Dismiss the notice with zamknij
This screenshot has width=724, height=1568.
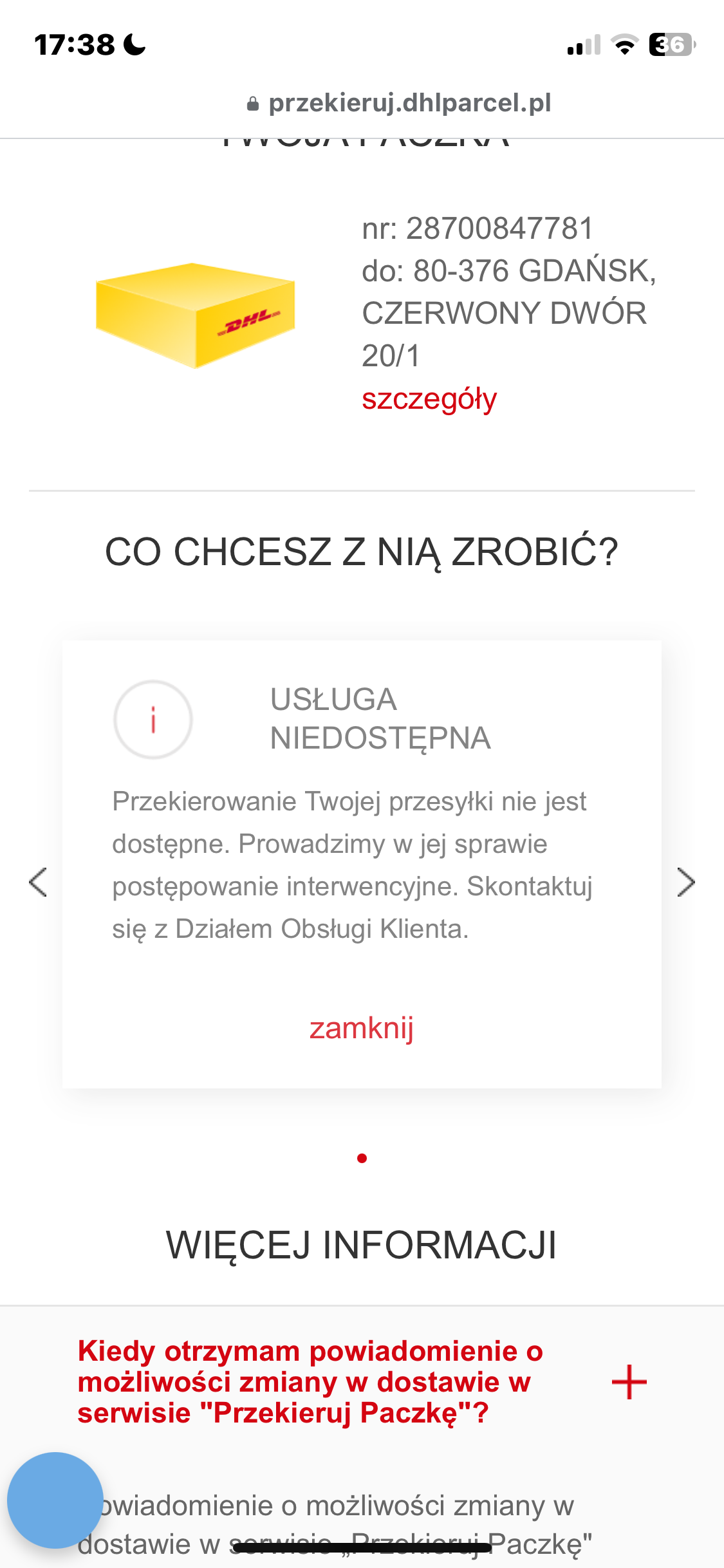pyautogui.click(x=361, y=1028)
